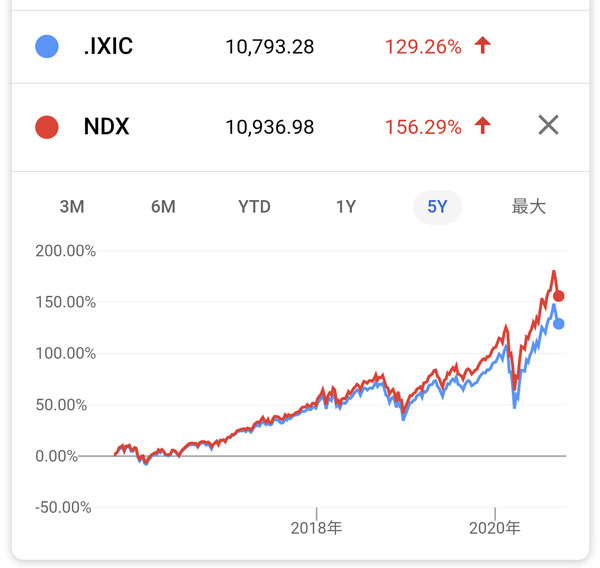Select the 5Y time range
600x568 pixels.
[x=437, y=207]
